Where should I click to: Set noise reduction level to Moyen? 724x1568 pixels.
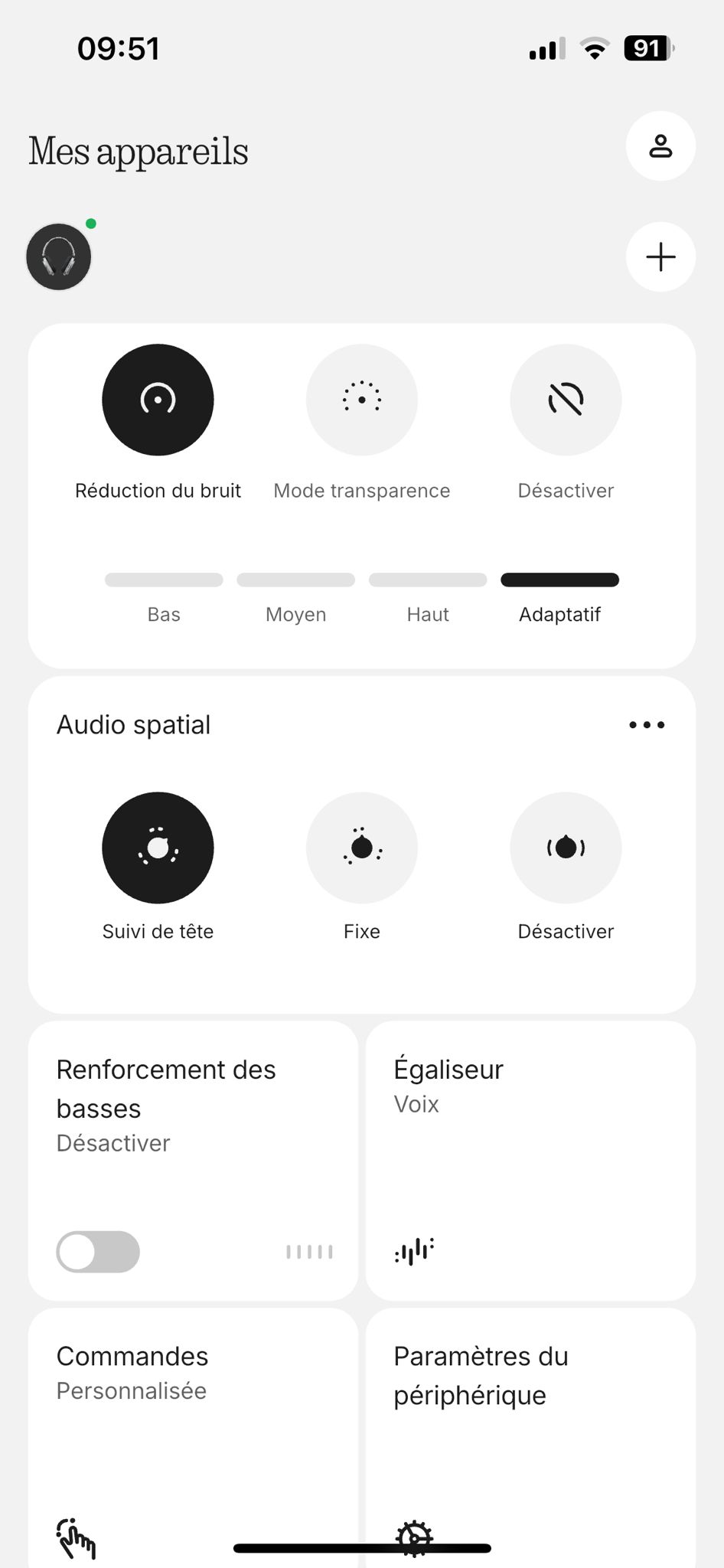point(295,580)
